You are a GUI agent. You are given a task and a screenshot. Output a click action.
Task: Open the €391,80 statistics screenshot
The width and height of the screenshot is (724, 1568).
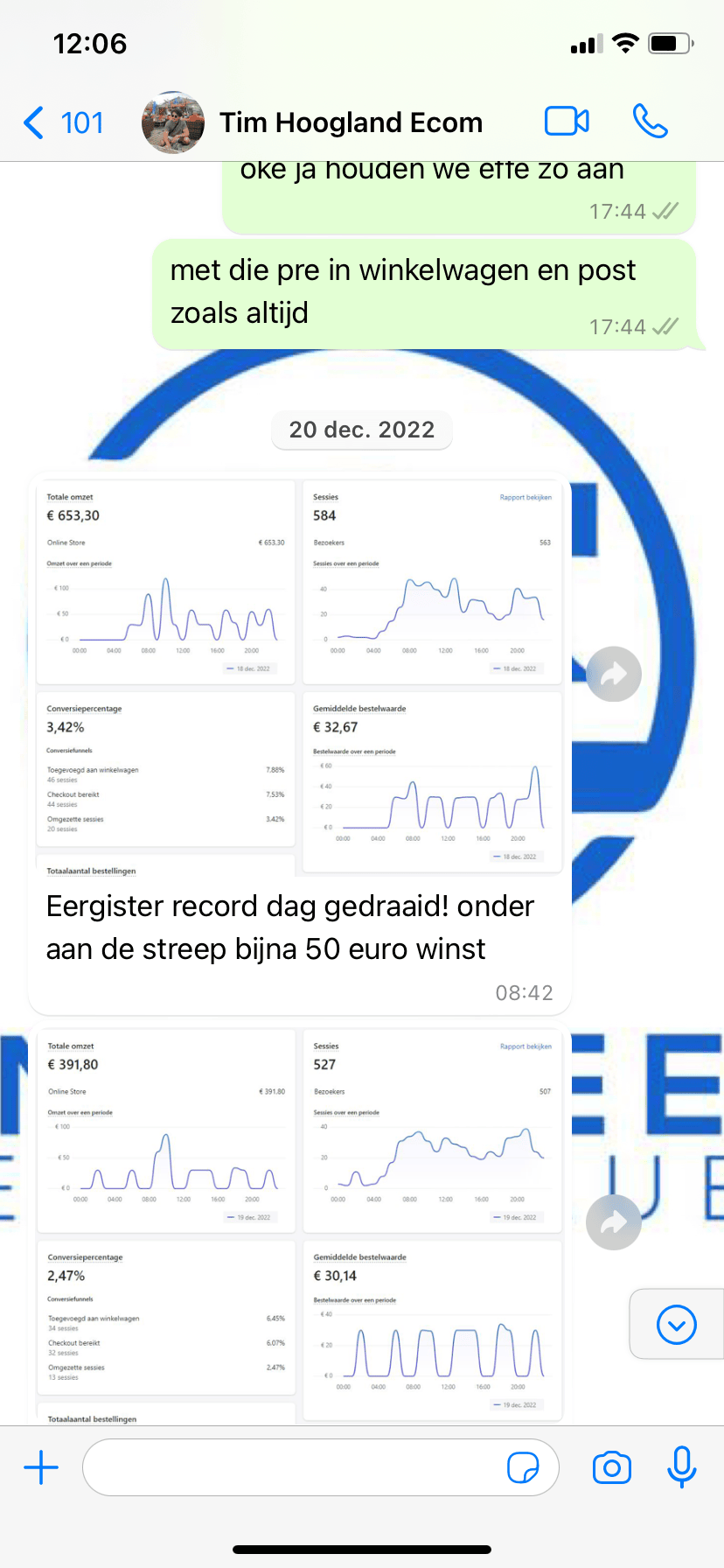click(x=299, y=1225)
